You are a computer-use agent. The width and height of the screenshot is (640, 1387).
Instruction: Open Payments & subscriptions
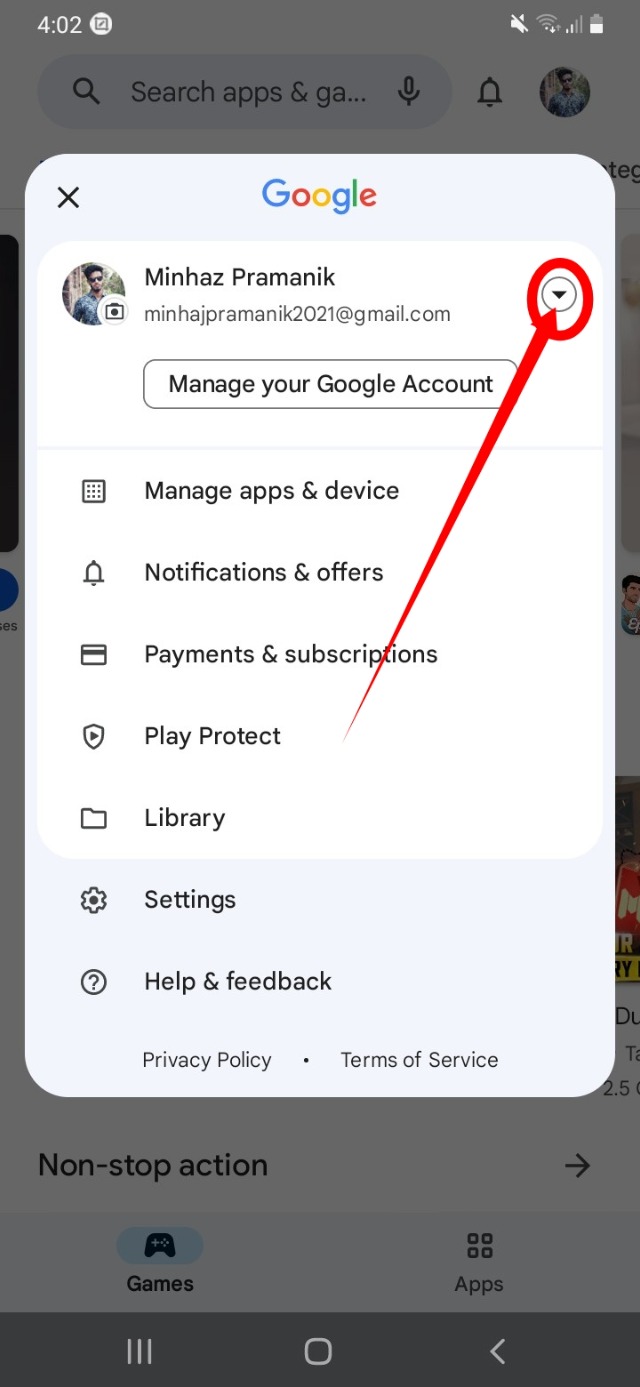(290, 655)
